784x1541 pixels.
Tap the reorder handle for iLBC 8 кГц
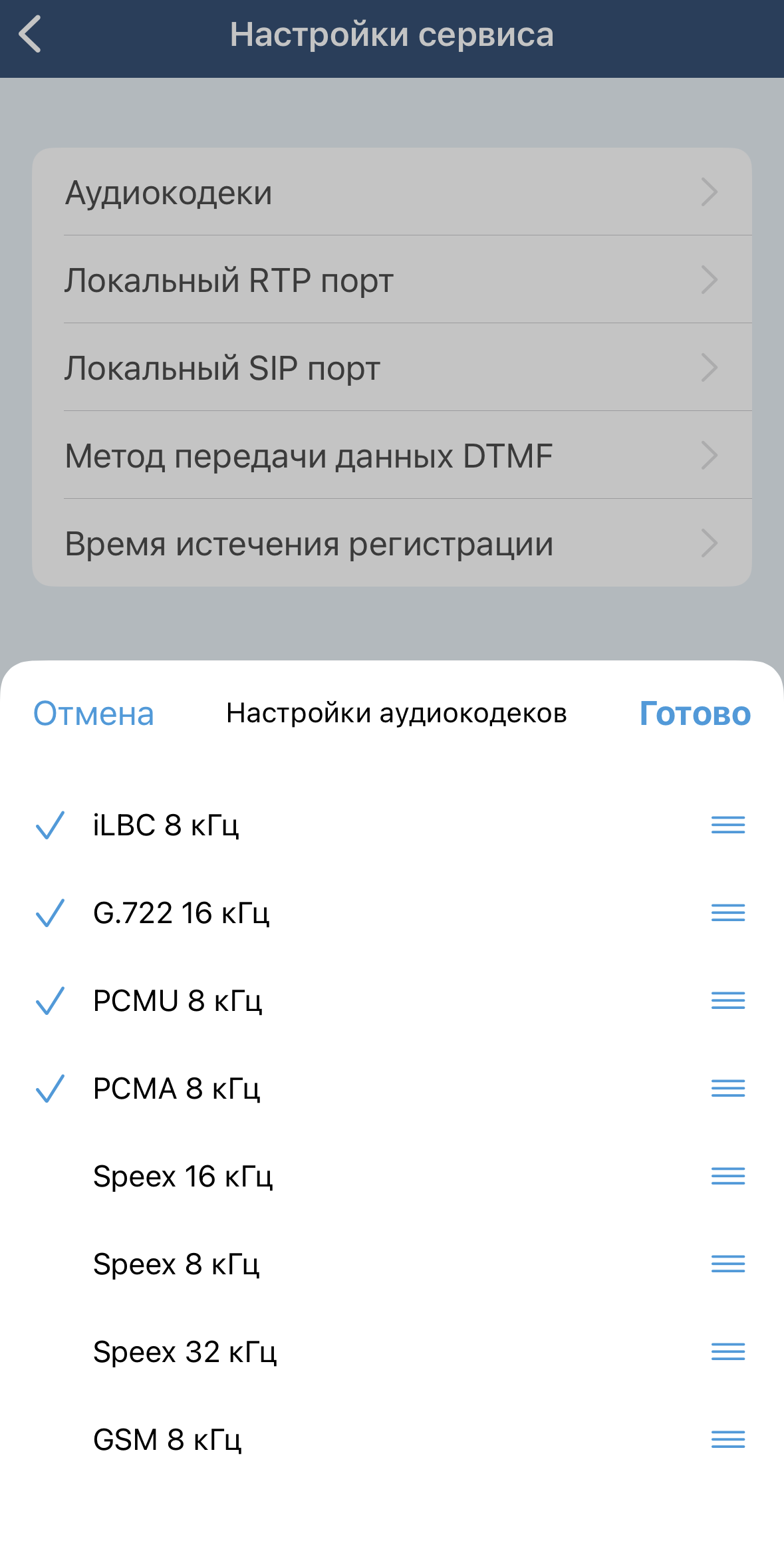click(728, 825)
